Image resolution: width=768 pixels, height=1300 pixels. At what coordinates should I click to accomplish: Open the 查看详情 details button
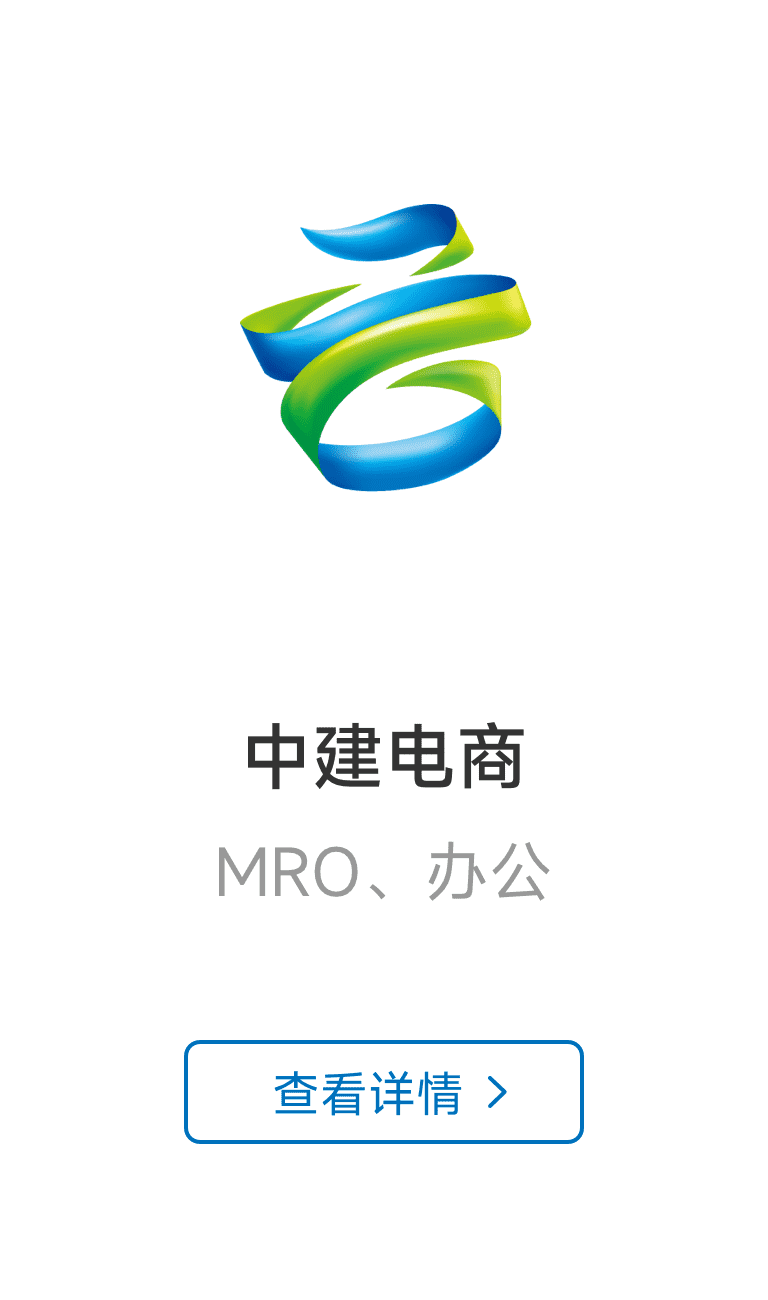tap(384, 1092)
